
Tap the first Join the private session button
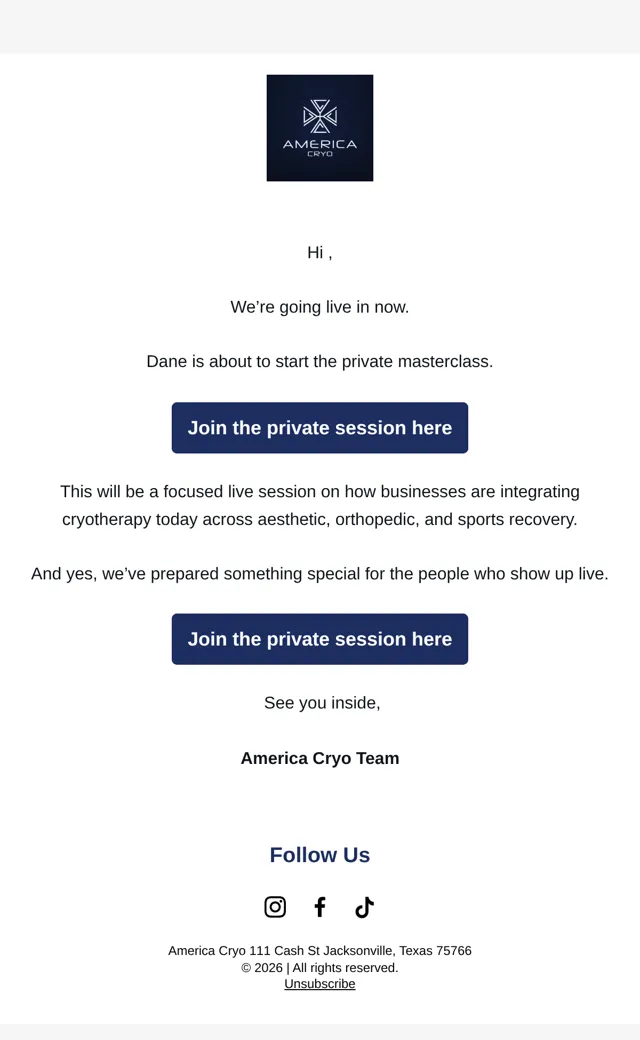pos(320,428)
